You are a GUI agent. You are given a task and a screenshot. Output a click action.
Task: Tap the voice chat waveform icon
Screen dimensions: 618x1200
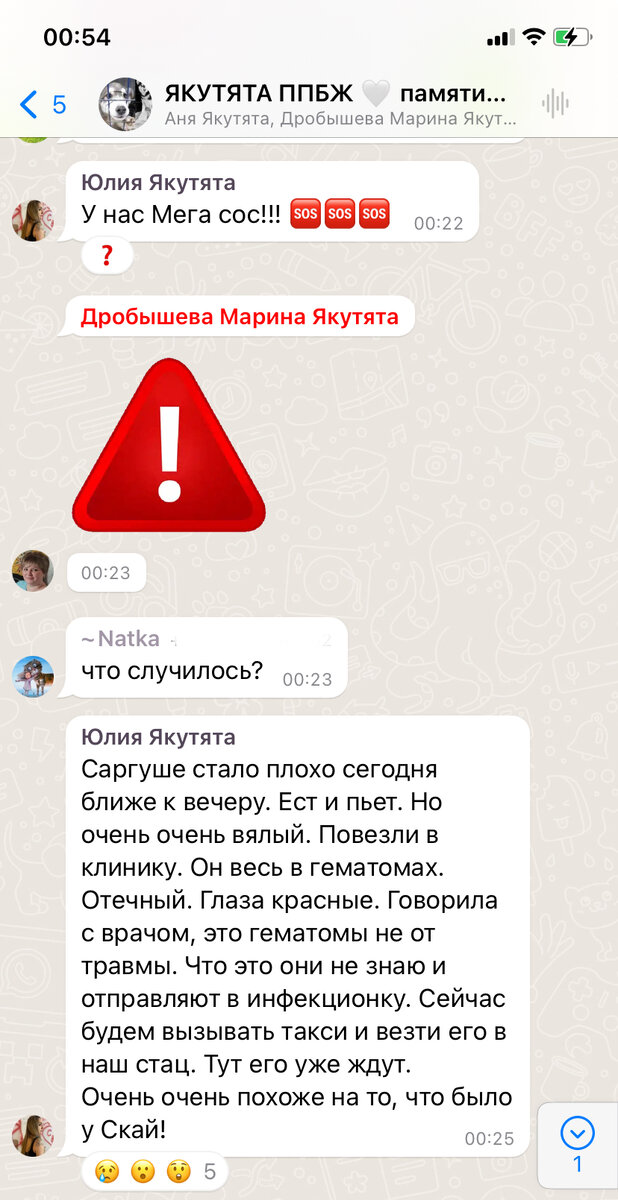(x=554, y=104)
